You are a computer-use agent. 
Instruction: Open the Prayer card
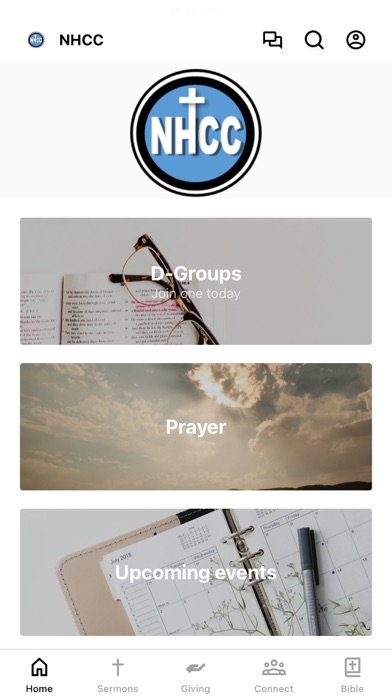coord(196,427)
